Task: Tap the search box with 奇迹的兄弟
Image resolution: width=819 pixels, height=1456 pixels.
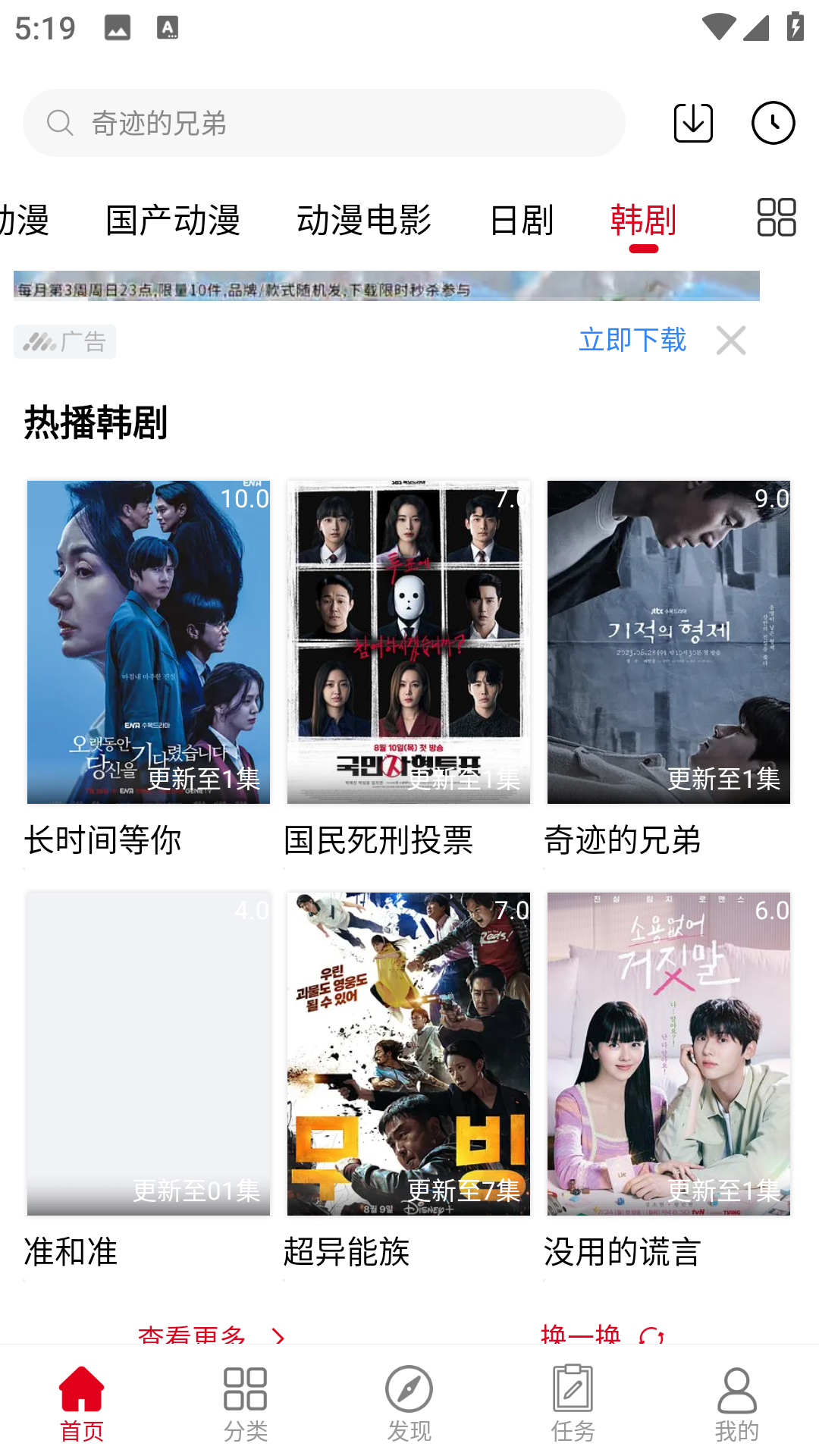Action: point(324,123)
